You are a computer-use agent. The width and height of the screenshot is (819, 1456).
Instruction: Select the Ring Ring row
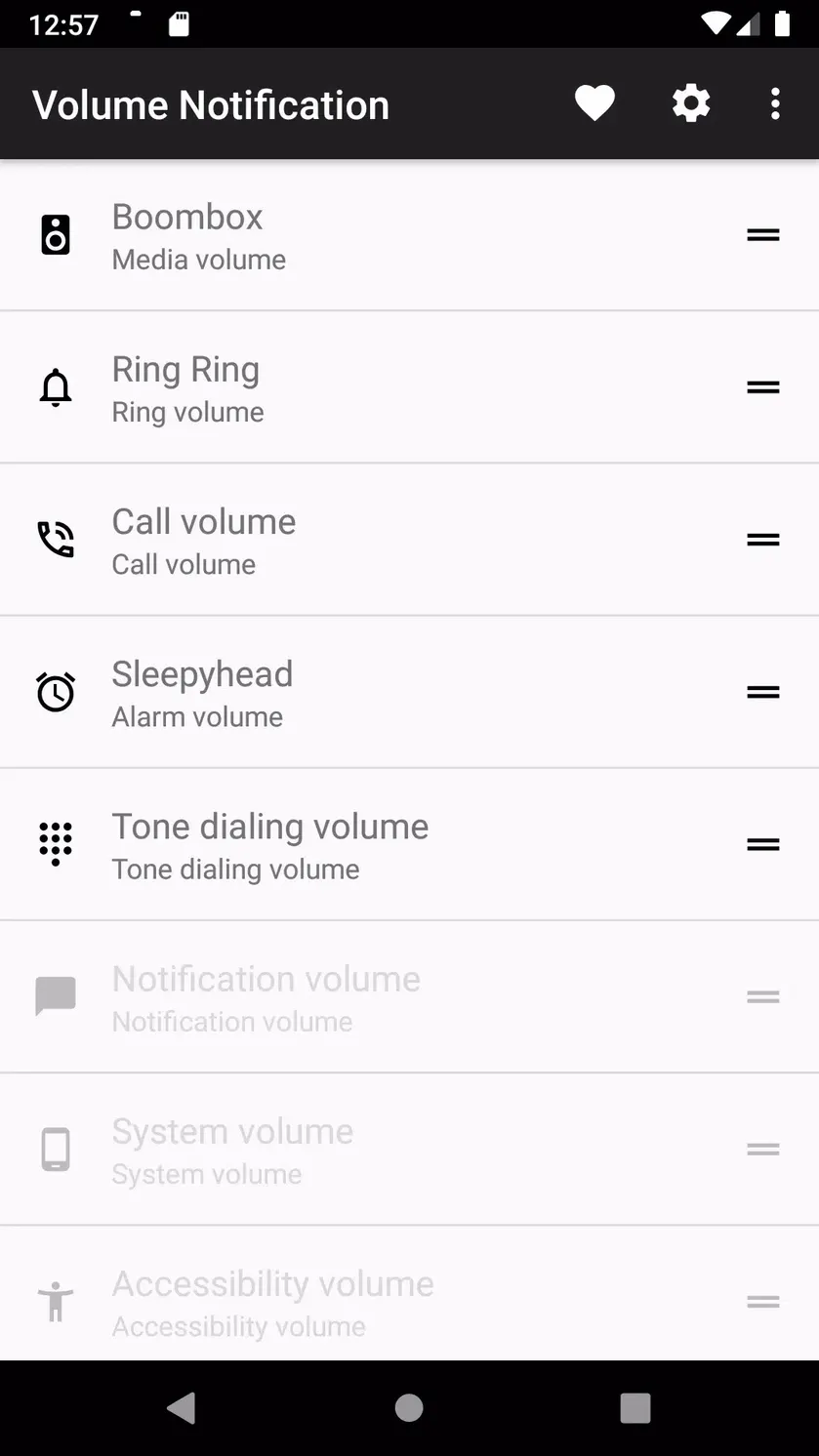pos(409,387)
